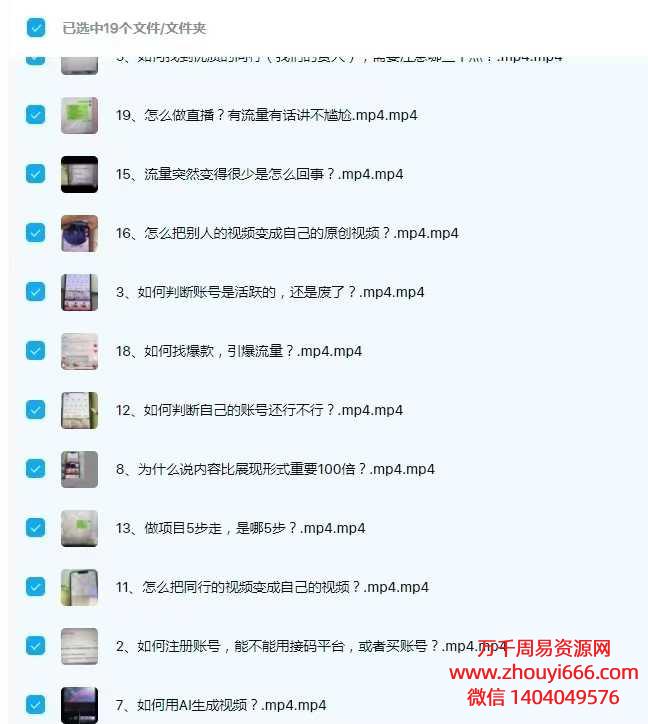Open the video 15、流量突然变得很少是怎么回事
The height and width of the screenshot is (724, 648).
pyautogui.click(x=259, y=174)
